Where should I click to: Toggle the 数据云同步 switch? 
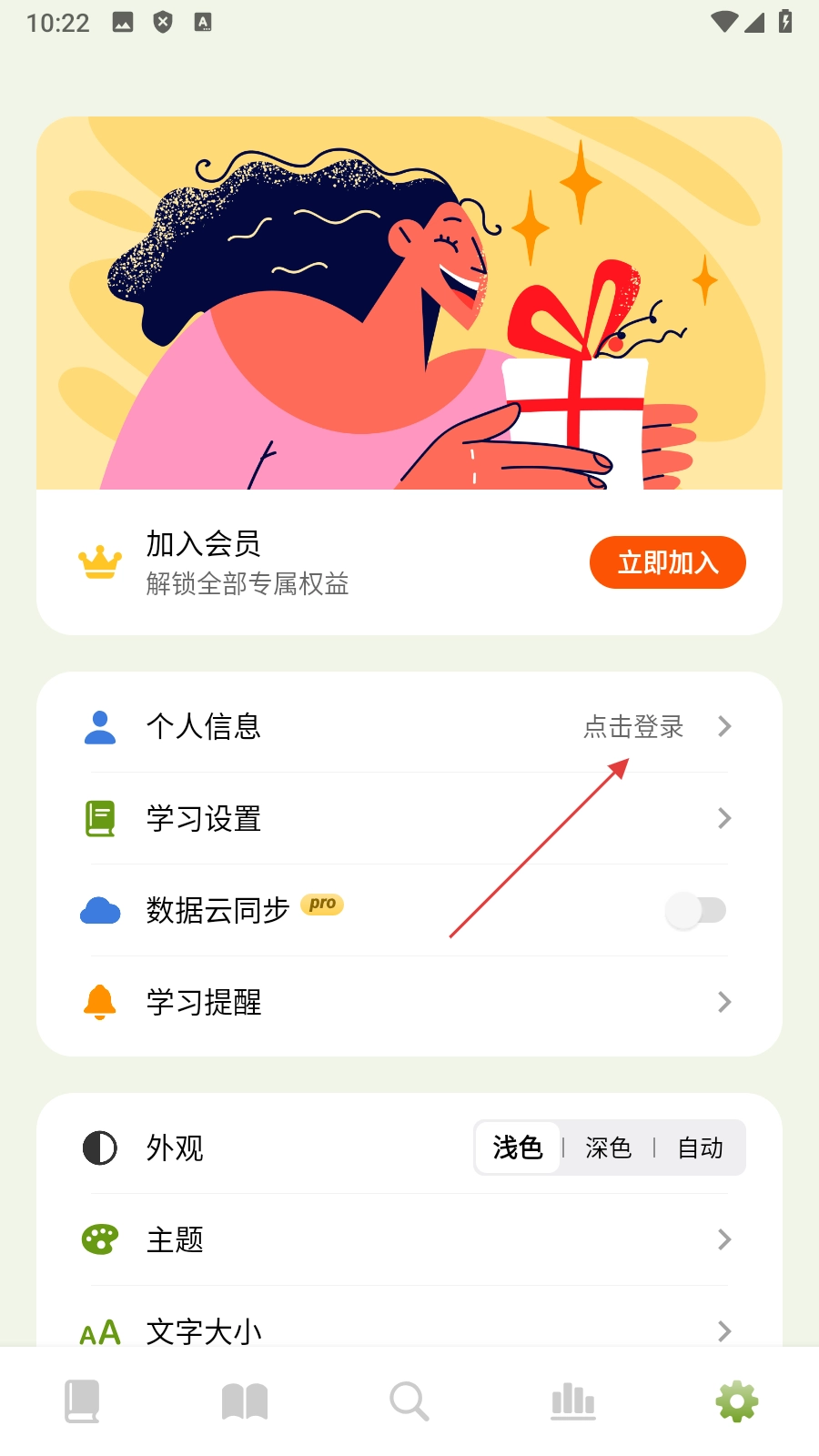click(696, 910)
